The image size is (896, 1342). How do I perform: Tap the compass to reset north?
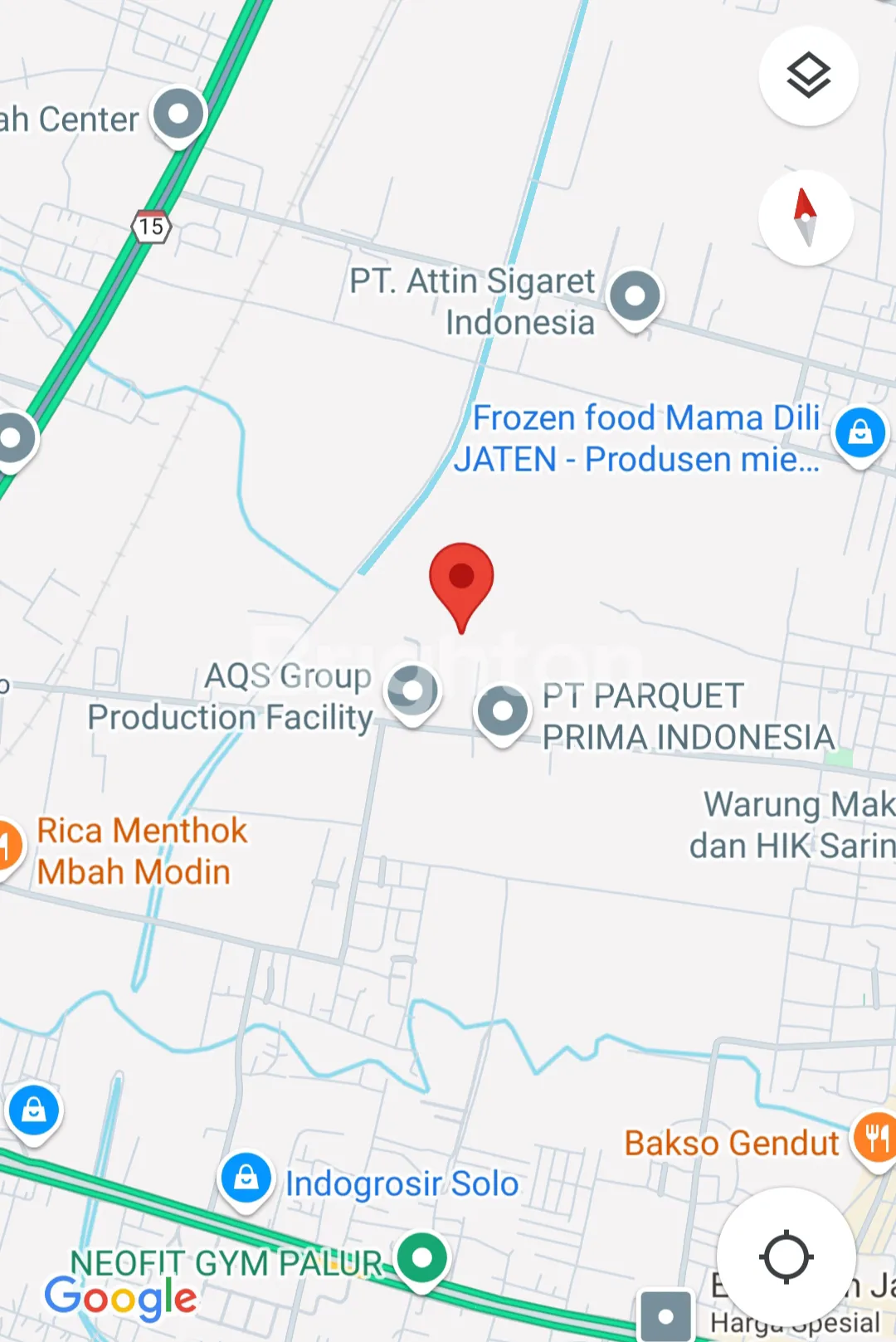coord(806,218)
